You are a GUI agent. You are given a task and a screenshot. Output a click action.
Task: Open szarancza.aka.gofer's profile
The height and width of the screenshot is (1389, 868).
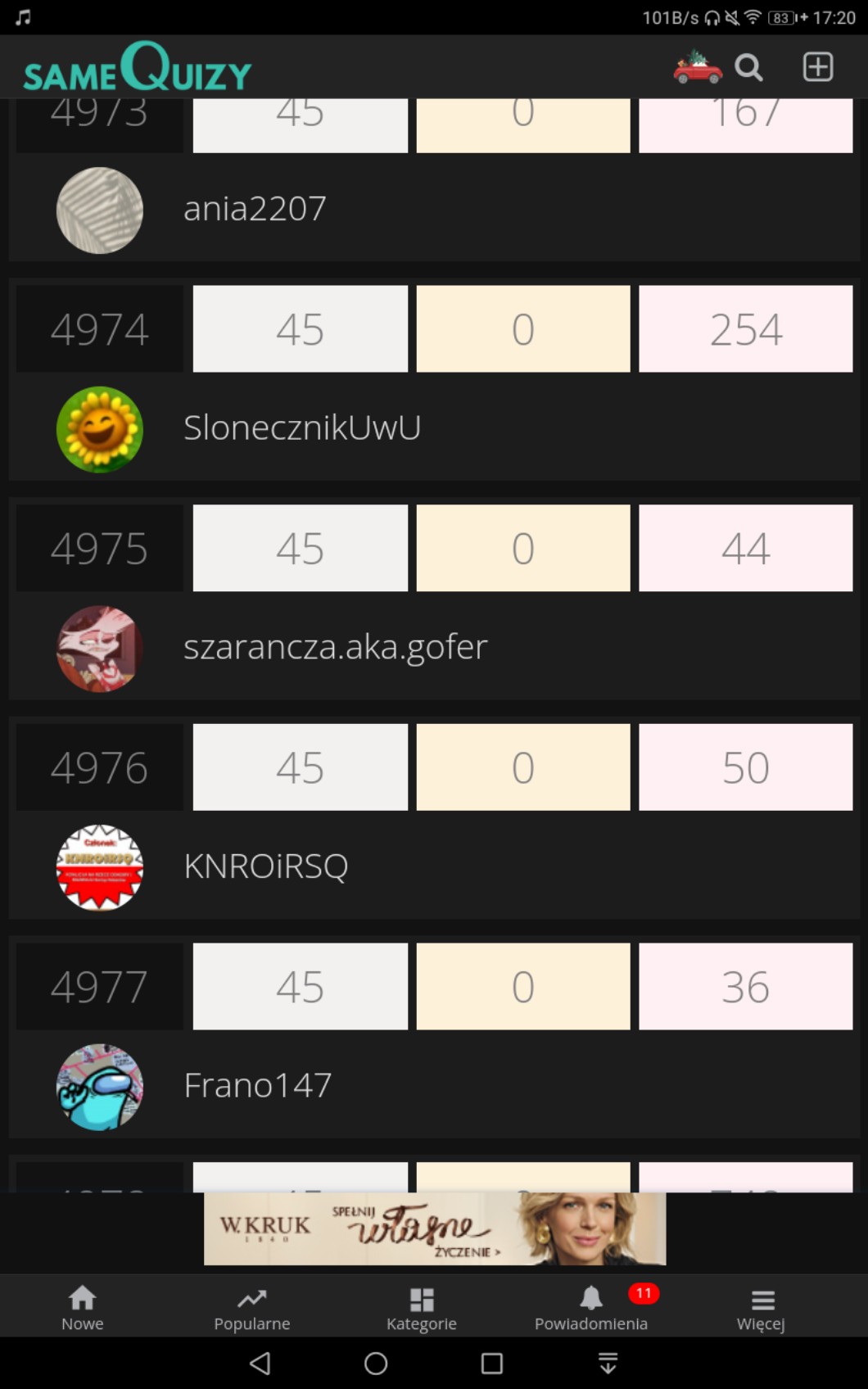pos(335,647)
